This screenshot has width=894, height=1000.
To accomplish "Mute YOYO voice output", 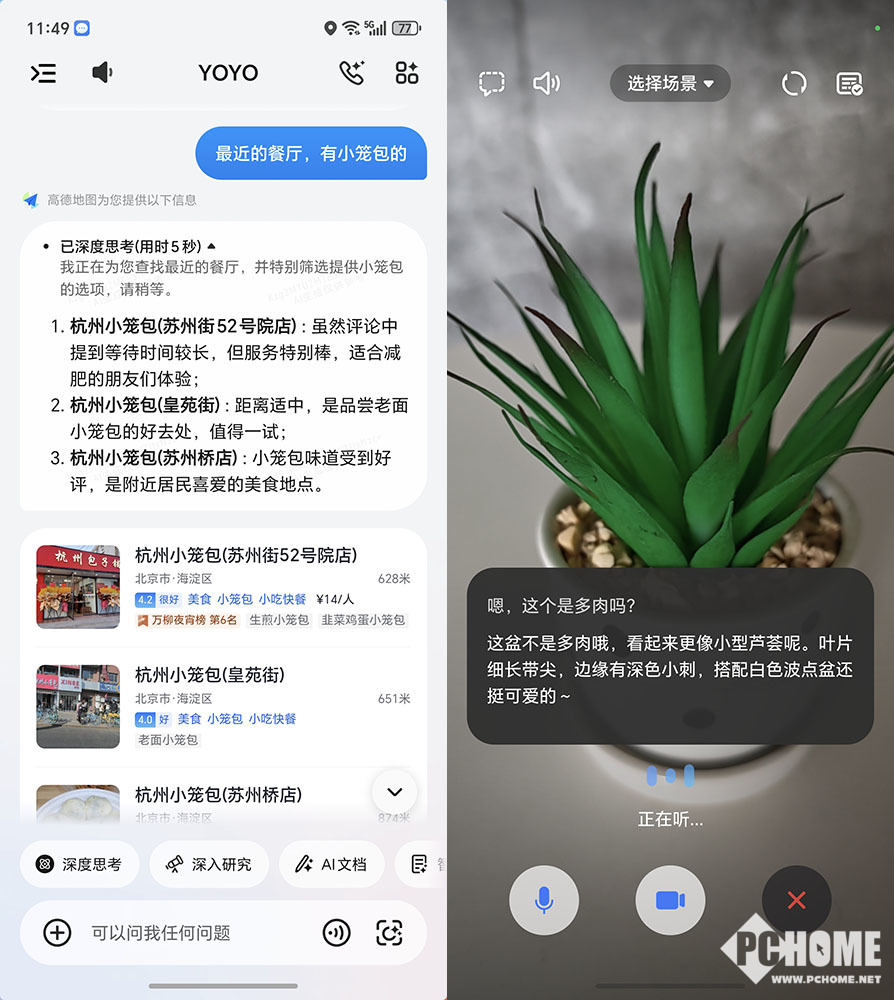I will 102,73.
